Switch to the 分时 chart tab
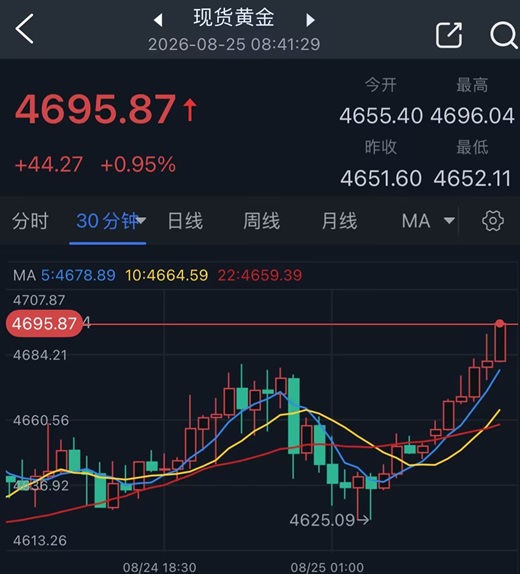This screenshot has width=520, height=574. 30,221
